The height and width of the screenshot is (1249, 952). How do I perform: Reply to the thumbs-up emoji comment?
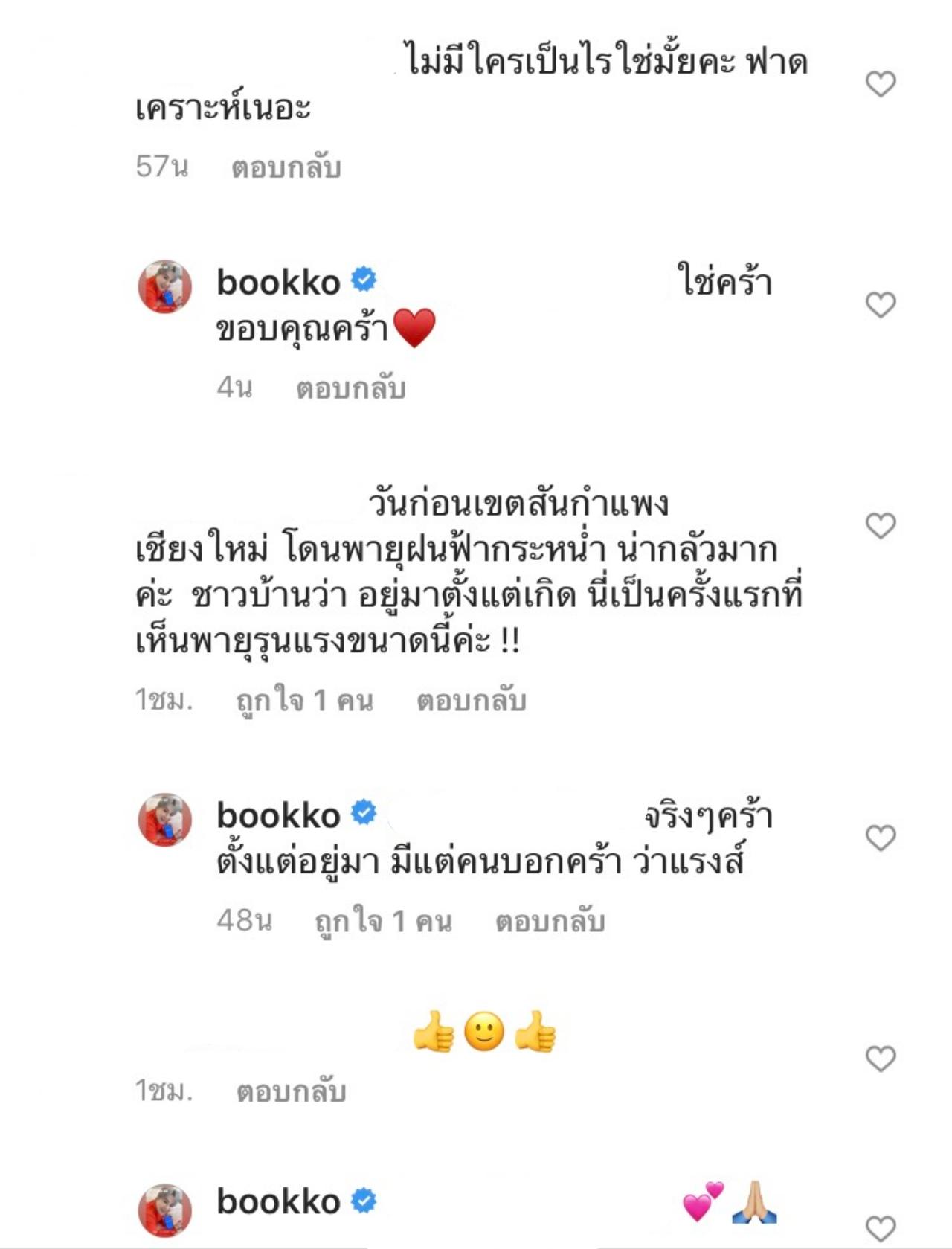pyautogui.click(x=291, y=1091)
